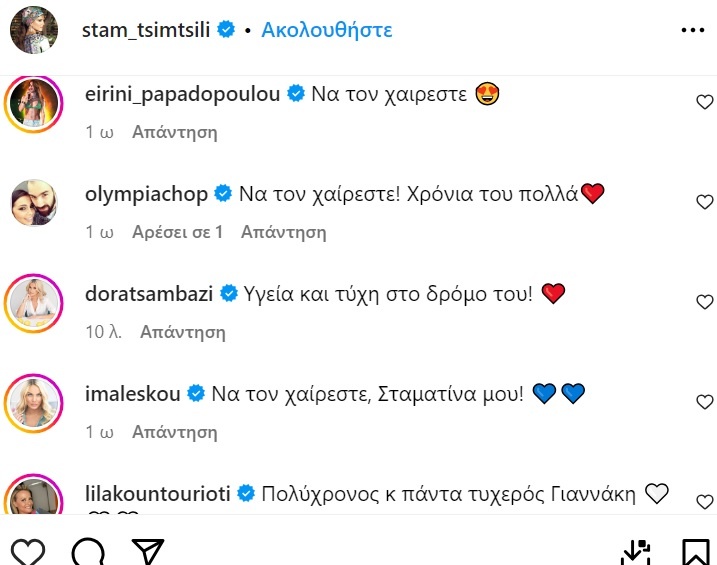The height and width of the screenshot is (565, 717).
Task: Tap the Ακολουθήστε follow button
Action: pyautogui.click(x=326, y=30)
